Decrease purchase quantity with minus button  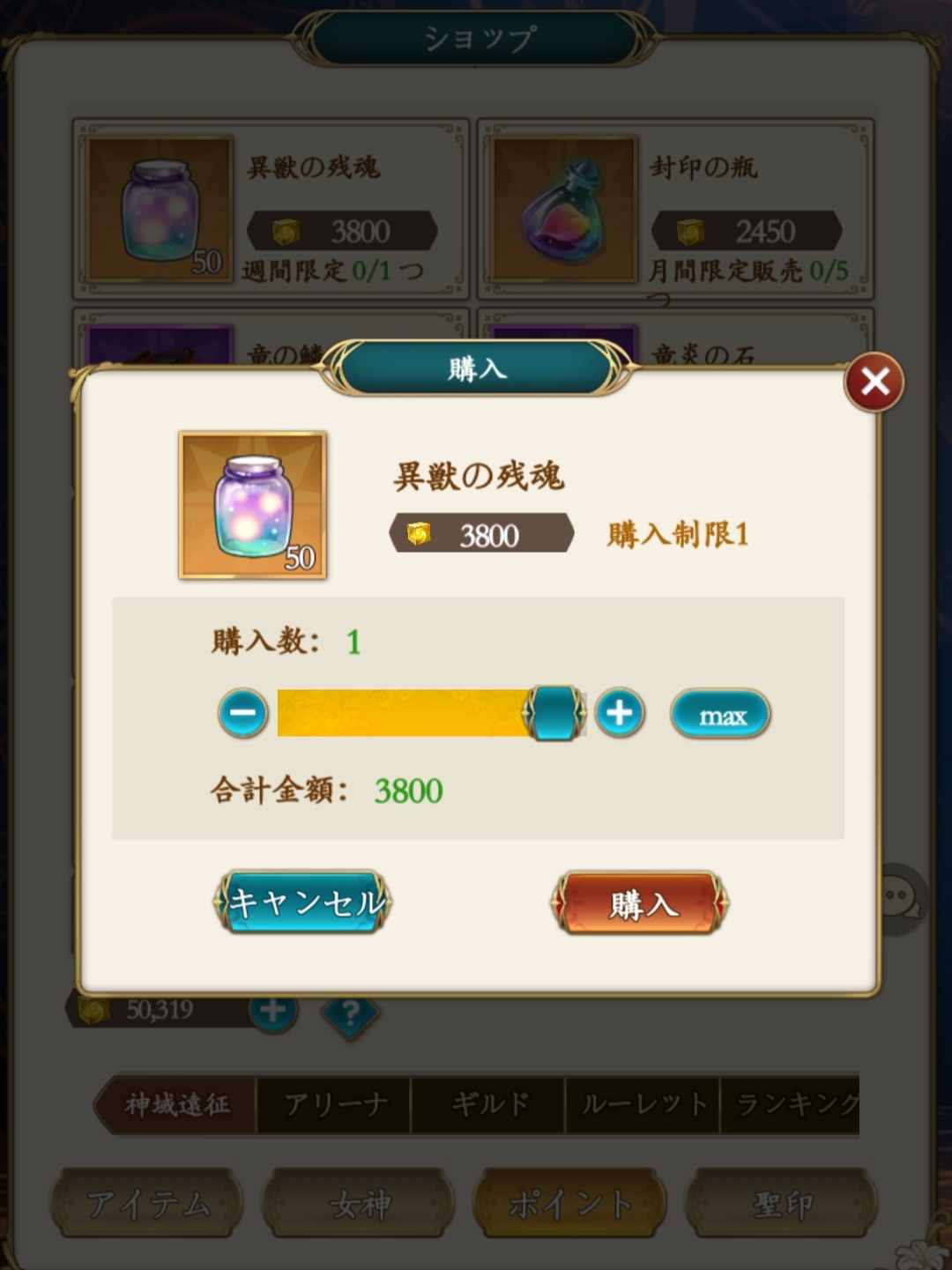(x=242, y=713)
